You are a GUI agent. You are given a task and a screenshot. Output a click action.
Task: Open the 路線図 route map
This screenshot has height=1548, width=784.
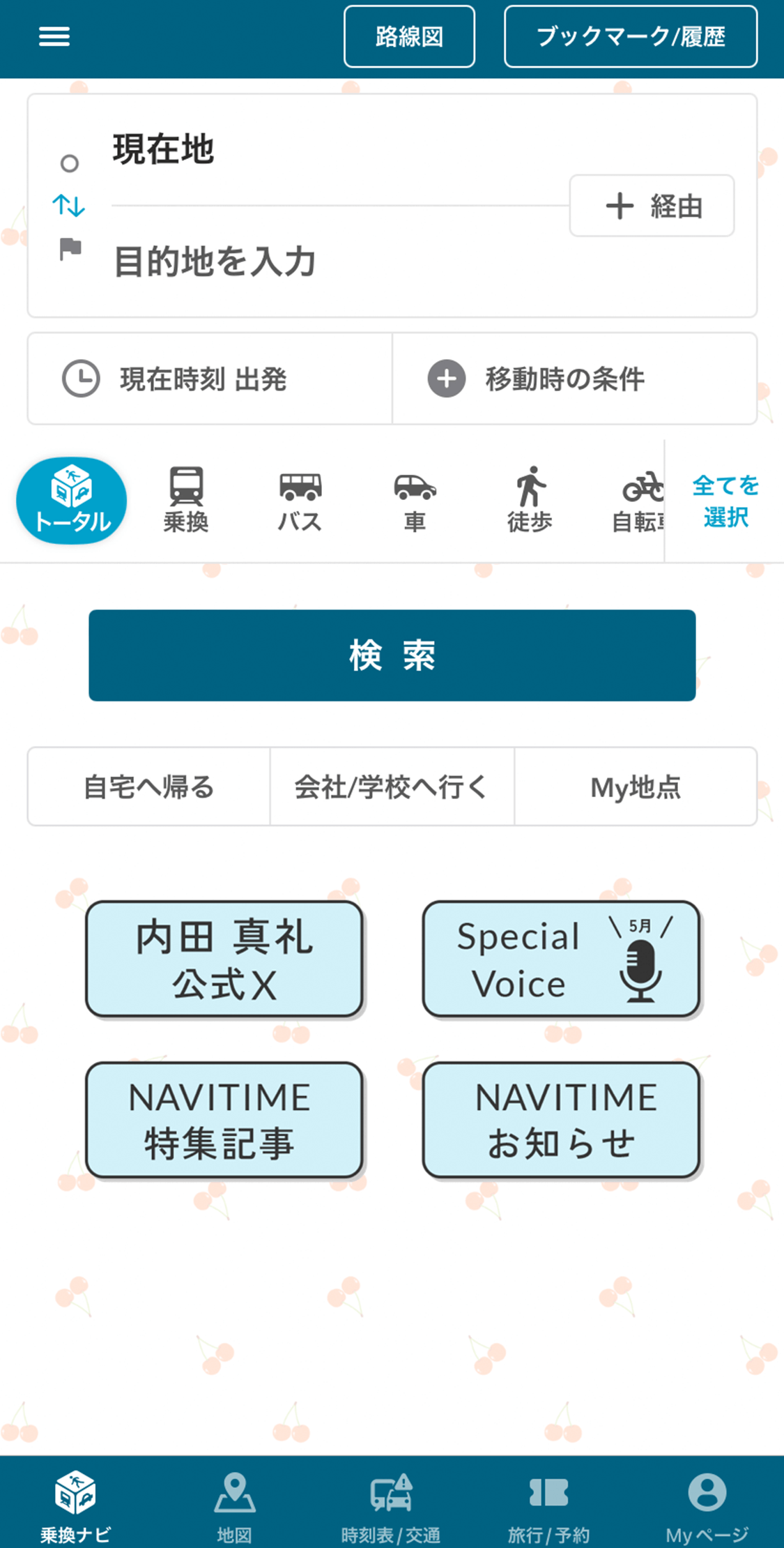[409, 36]
